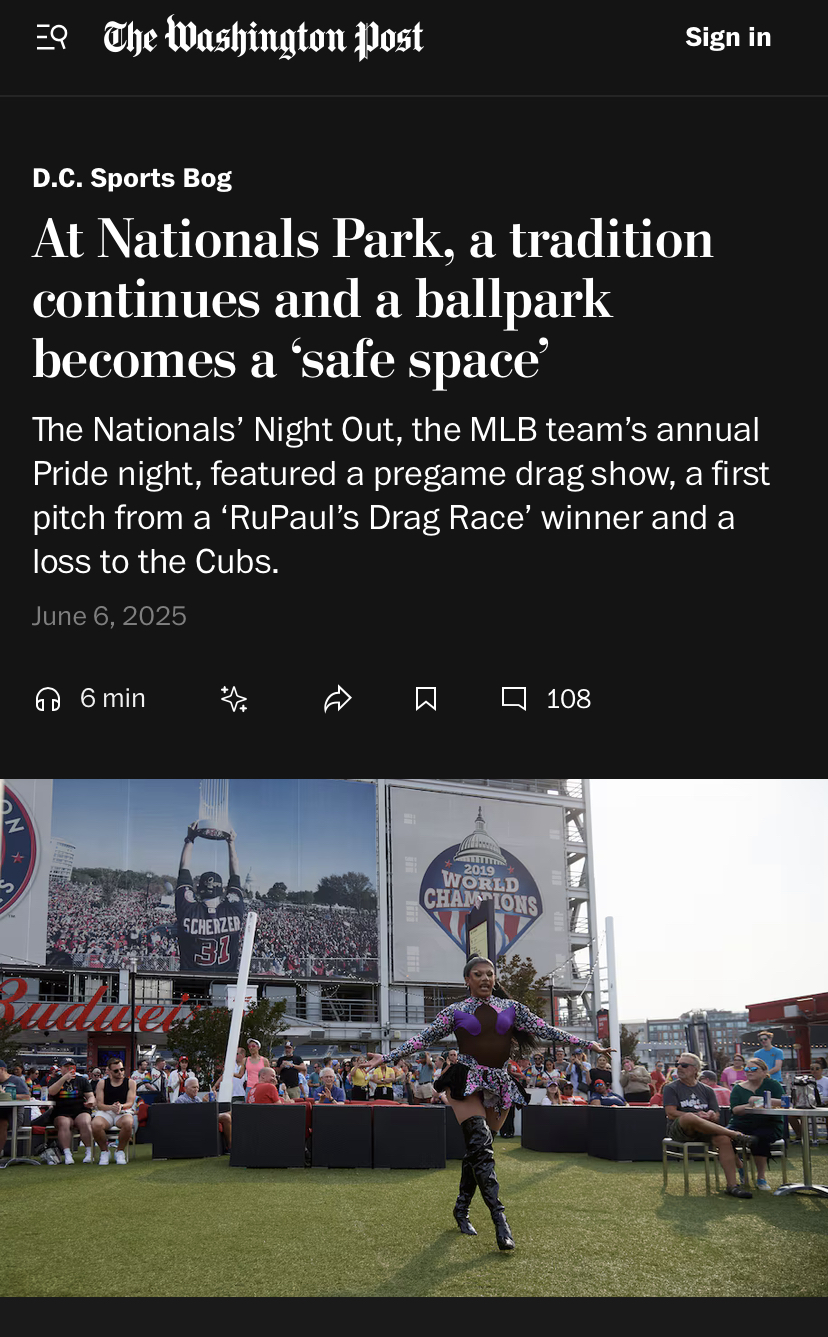Open the AI summary sparkle icon

(234, 699)
